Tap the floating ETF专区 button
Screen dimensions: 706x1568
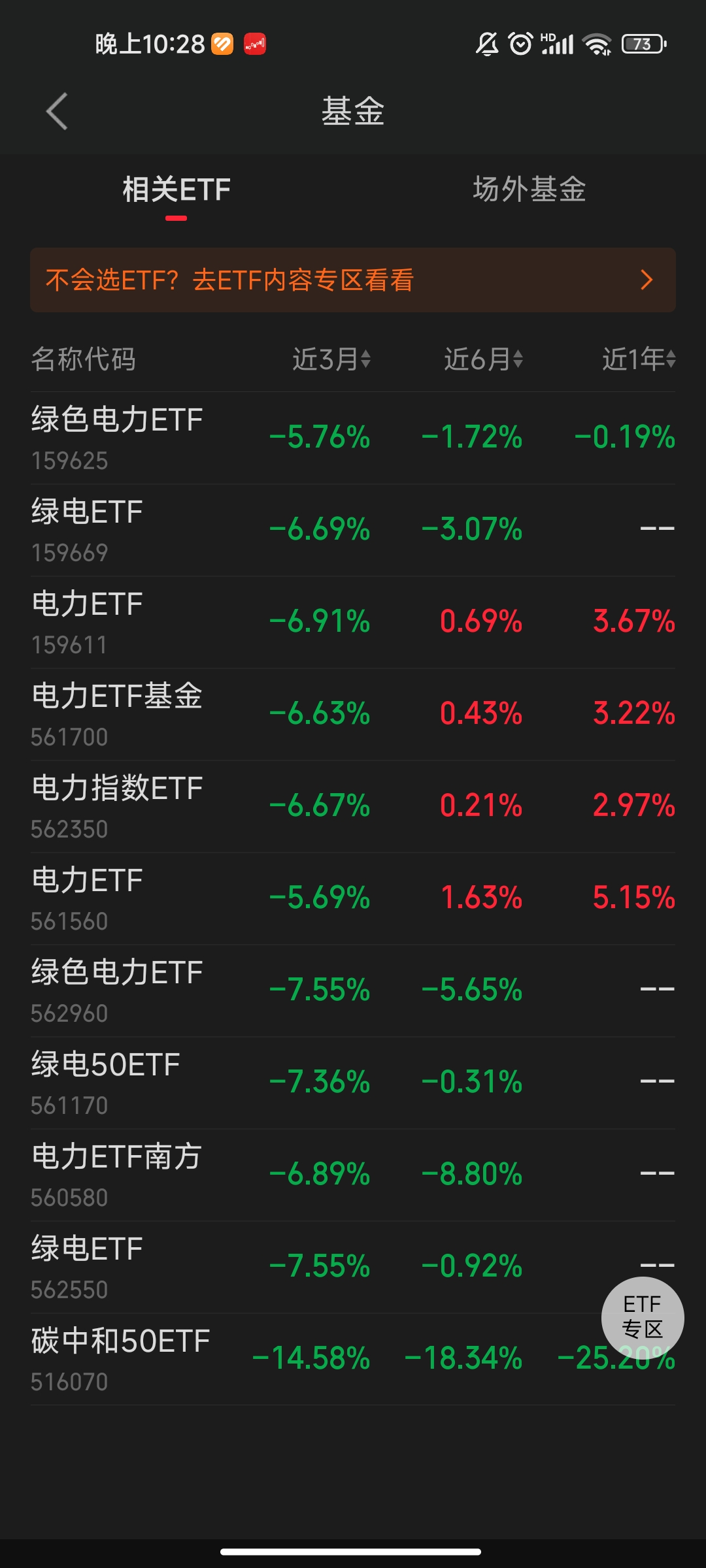click(643, 1317)
